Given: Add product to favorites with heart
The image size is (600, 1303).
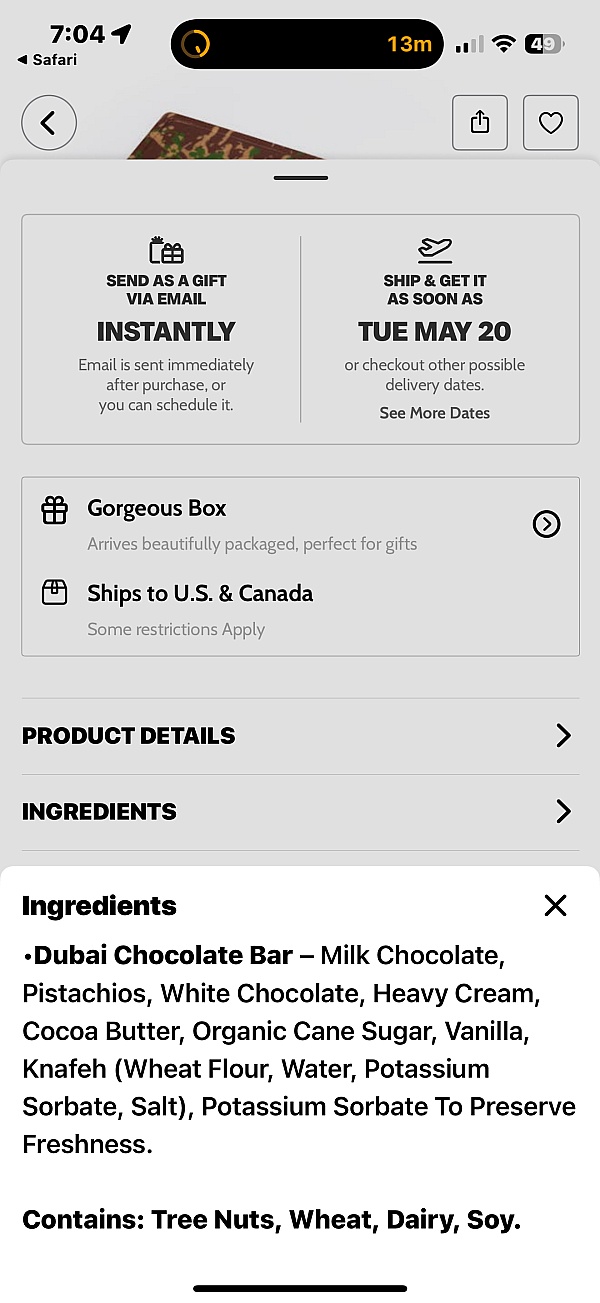Looking at the screenshot, I should pos(550,123).
